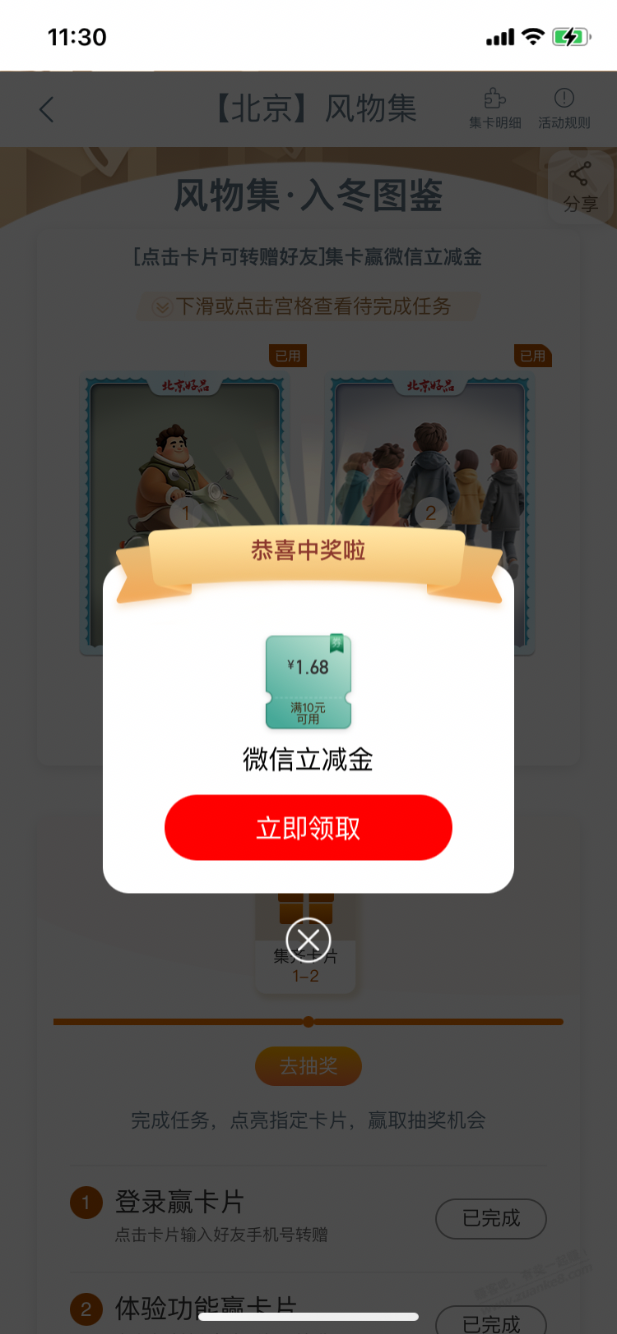Dismiss the prize popup with the X

308,940
